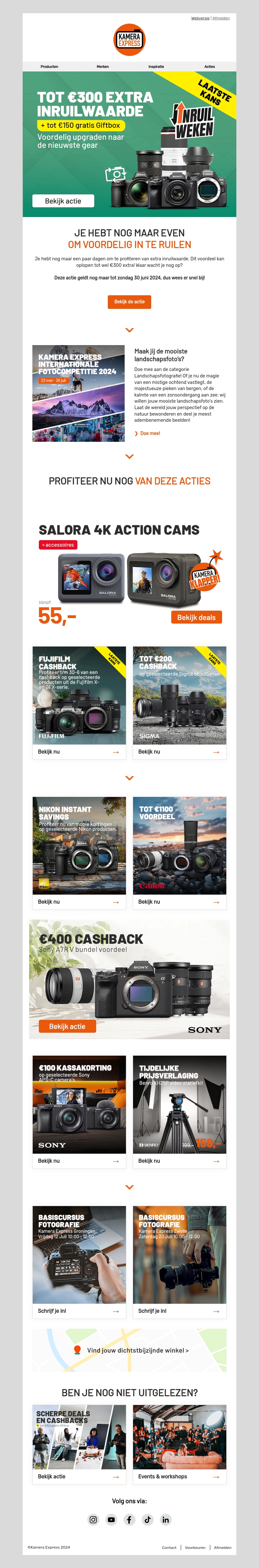The width and height of the screenshot is (259, 1568).
Task: Open the Sigma cashback Bekijk nu card
Action: [179, 752]
